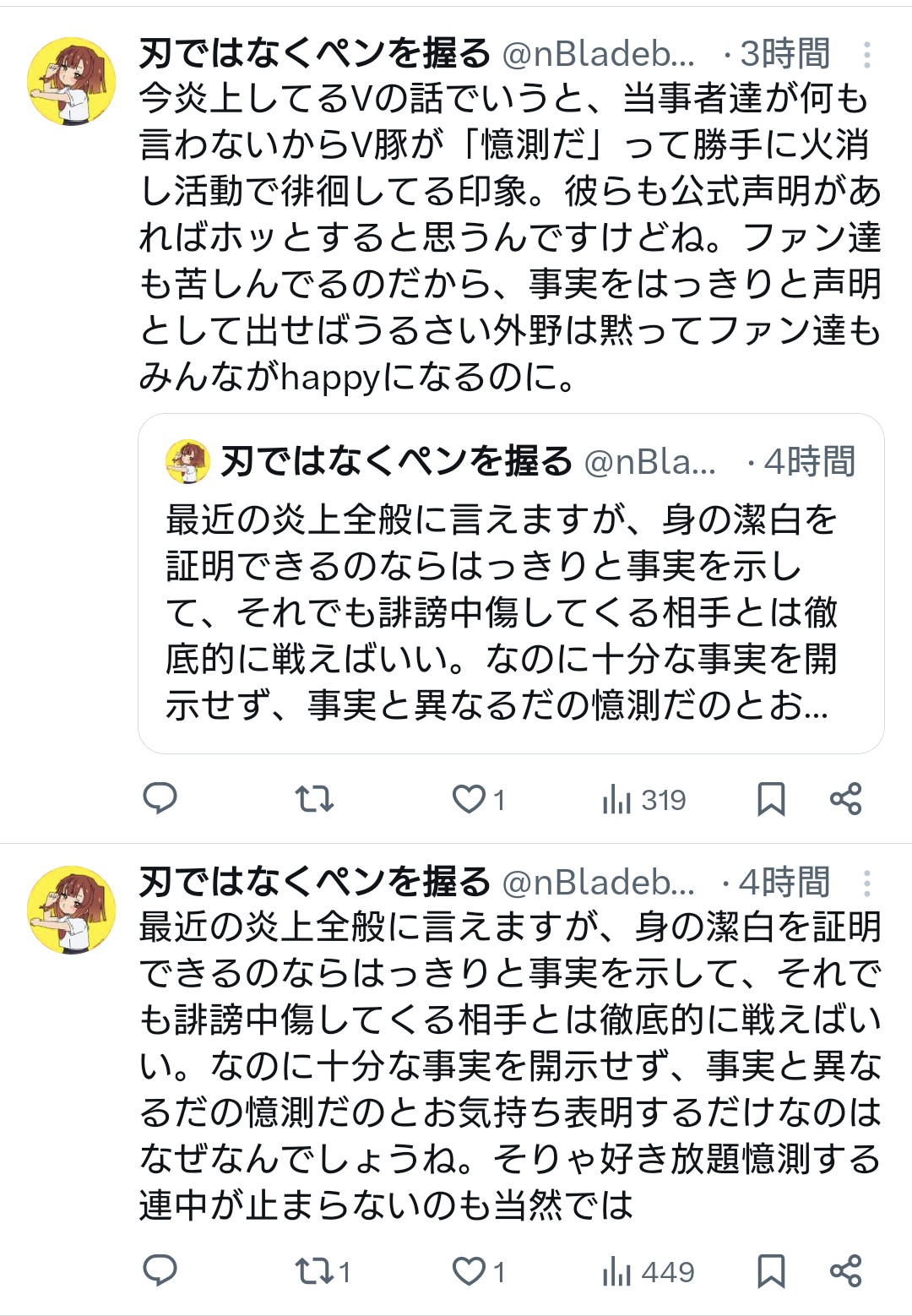The height and width of the screenshot is (1316, 912).
Task: View analytics showing 449 views
Action: [x=648, y=1271]
